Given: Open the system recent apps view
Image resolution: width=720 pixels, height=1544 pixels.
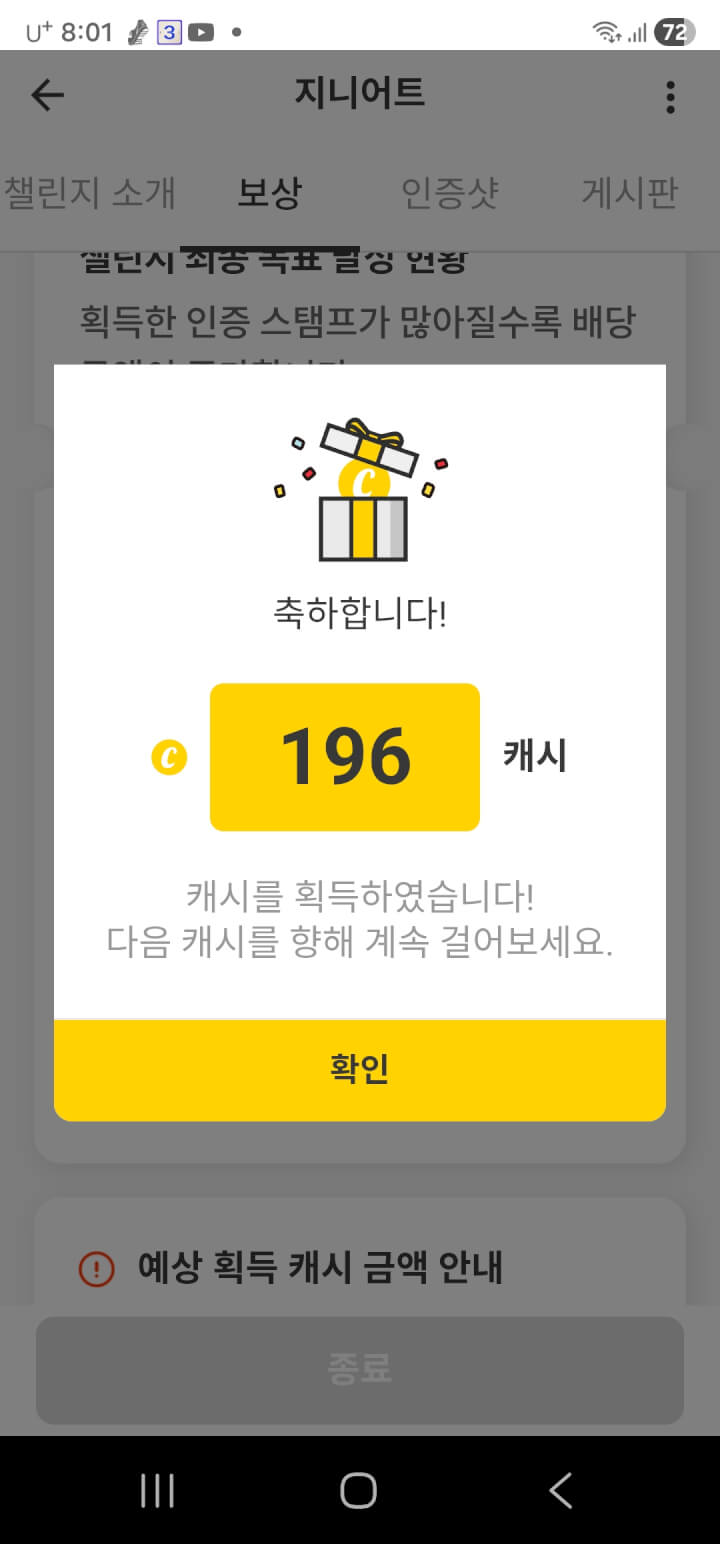Looking at the screenshot, I should (x=157, y=1490).
